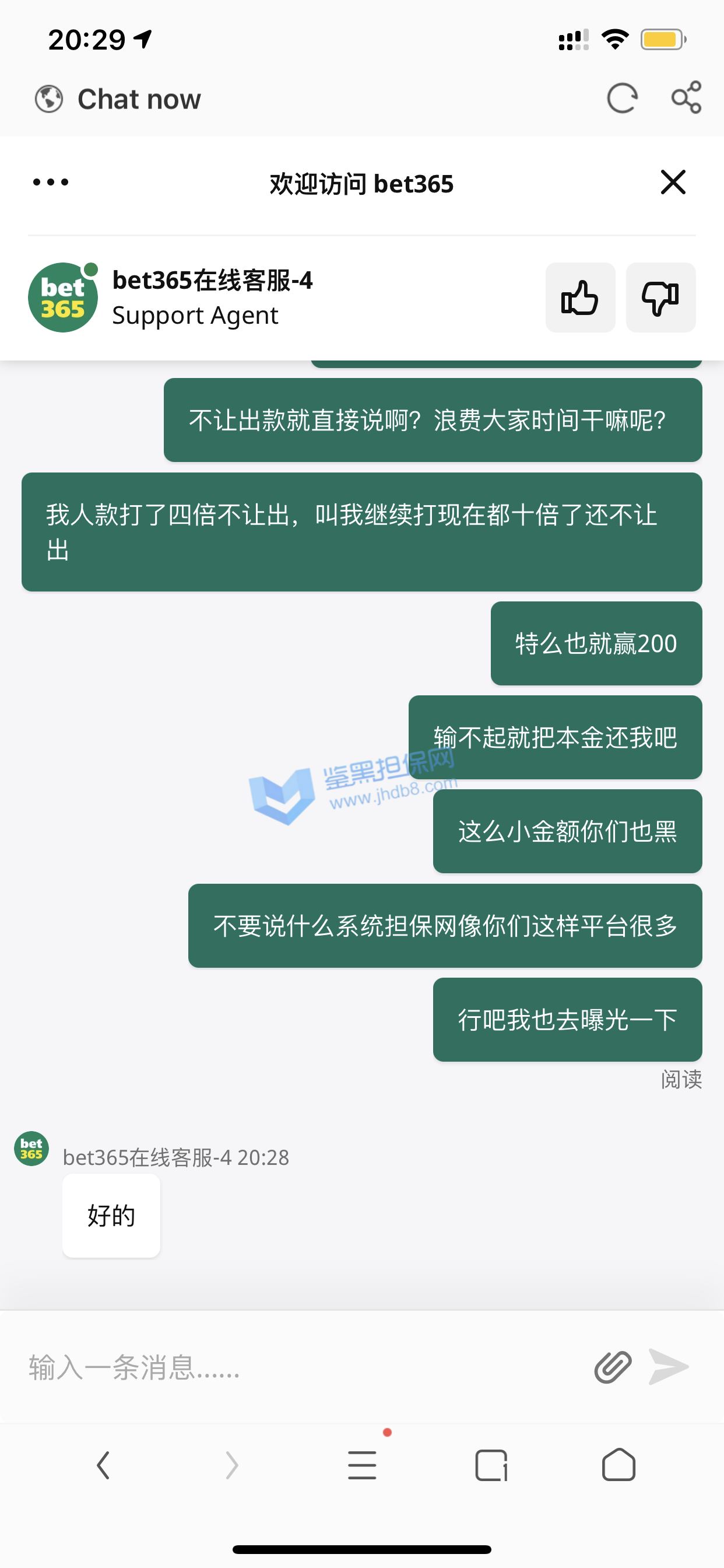The height and width of the screenshot is (1568, 724).
Task: Close the bet365 chat window
Action: 673,182
